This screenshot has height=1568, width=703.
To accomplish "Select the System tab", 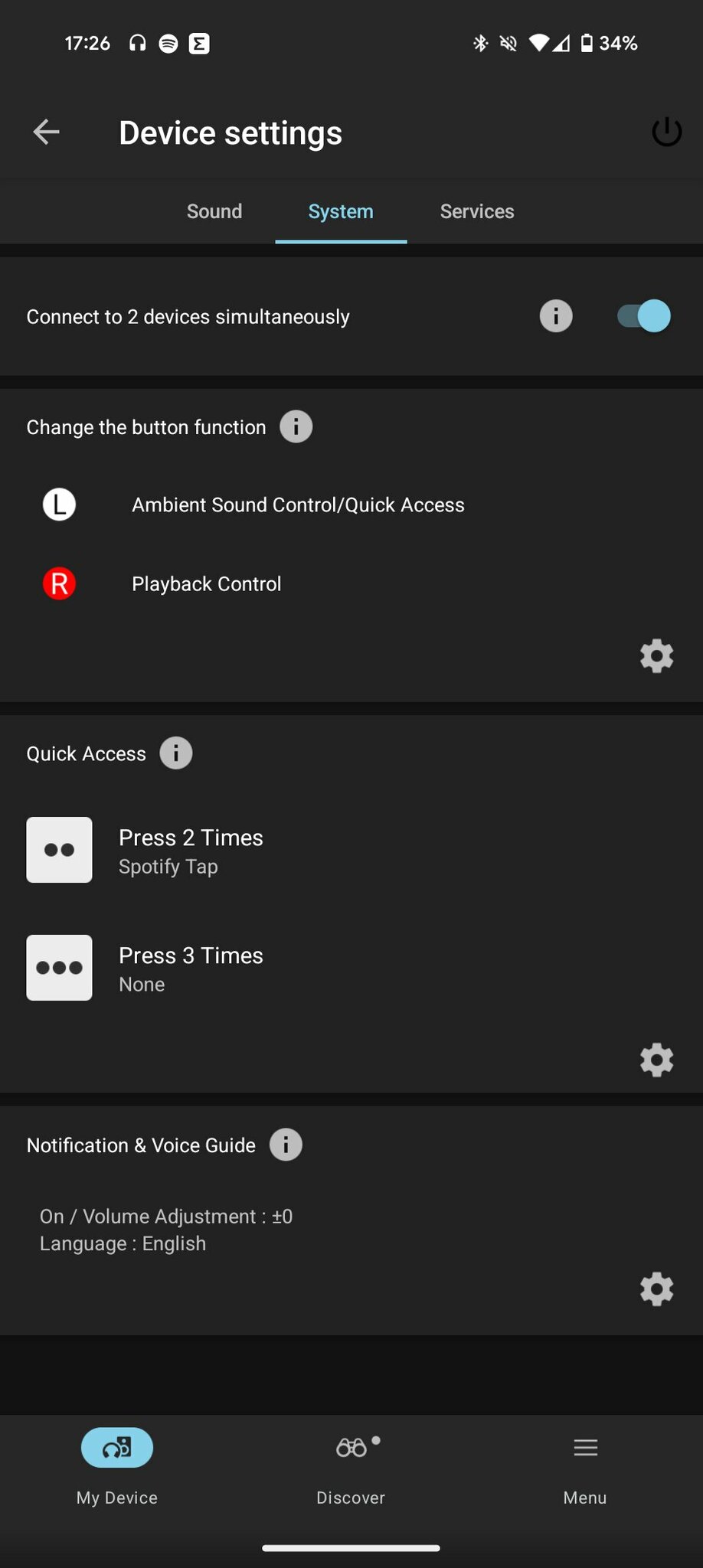I will (341, 211).
